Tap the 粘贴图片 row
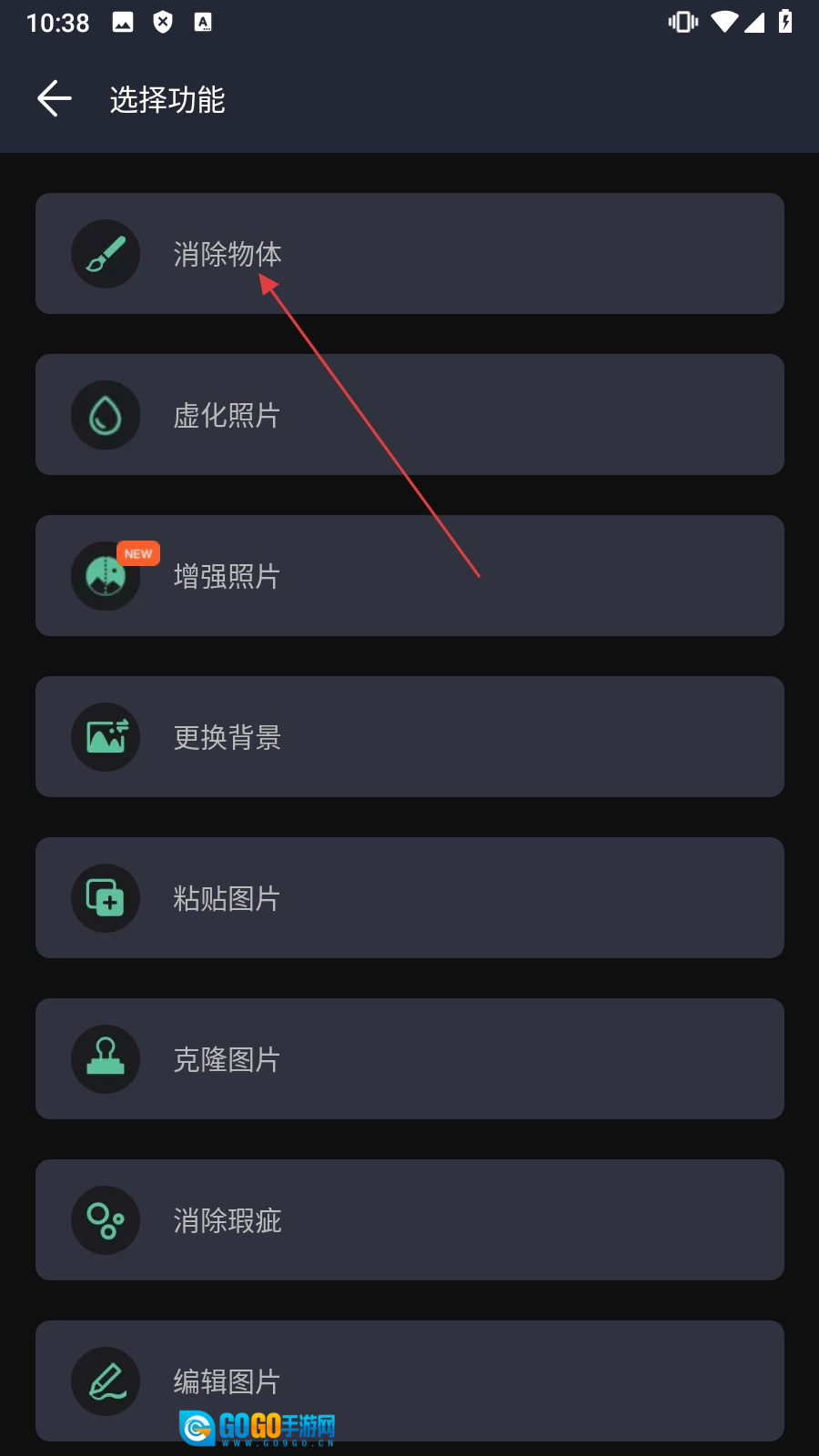The width and height of the screenshot is (819, 1456). (409, 898)
